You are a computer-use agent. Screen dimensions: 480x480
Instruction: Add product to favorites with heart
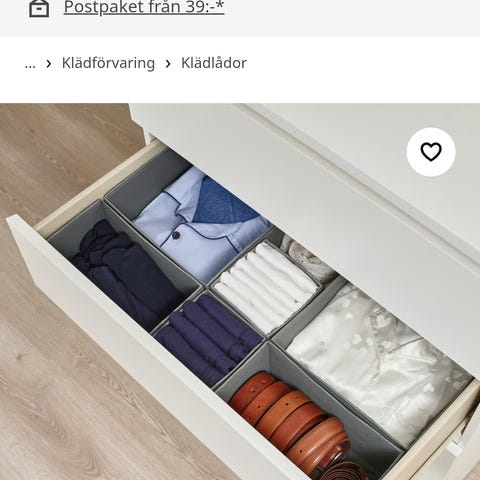(x=431, y=152)
